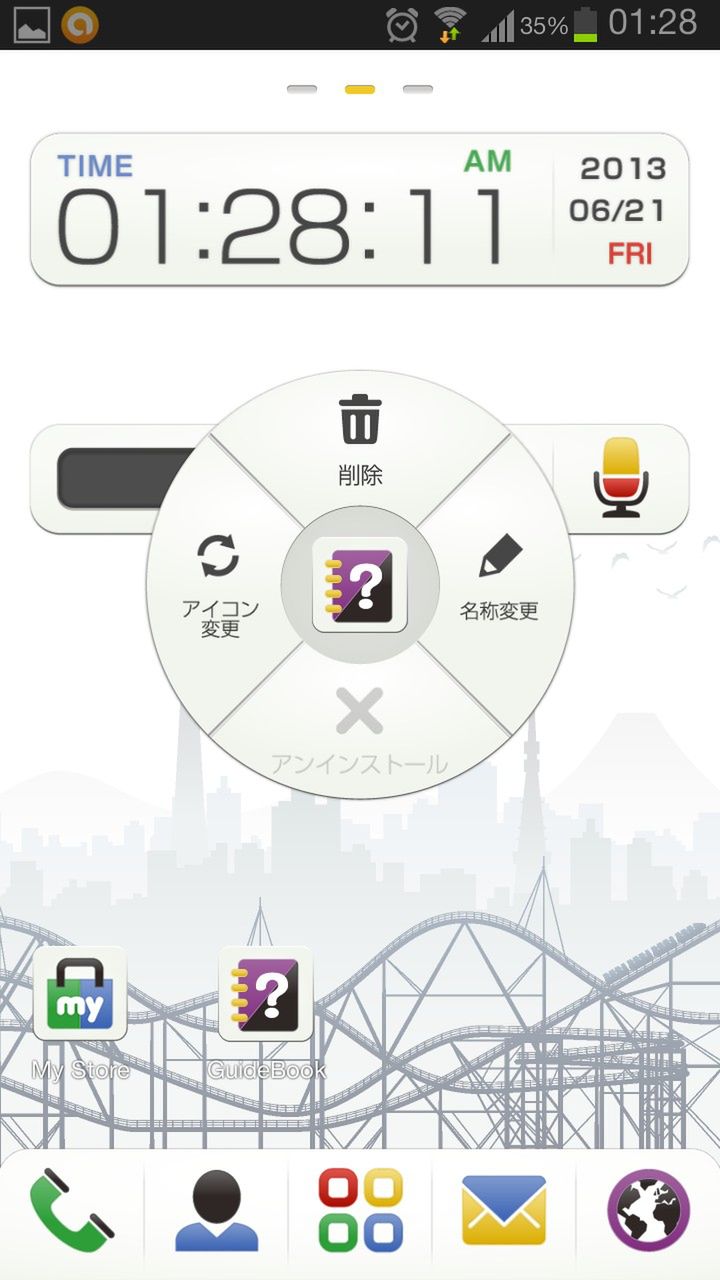The height and width of the screenshot is (1280, 720).
Task: Open the mail envelope app
Action: coord(504,1212)
